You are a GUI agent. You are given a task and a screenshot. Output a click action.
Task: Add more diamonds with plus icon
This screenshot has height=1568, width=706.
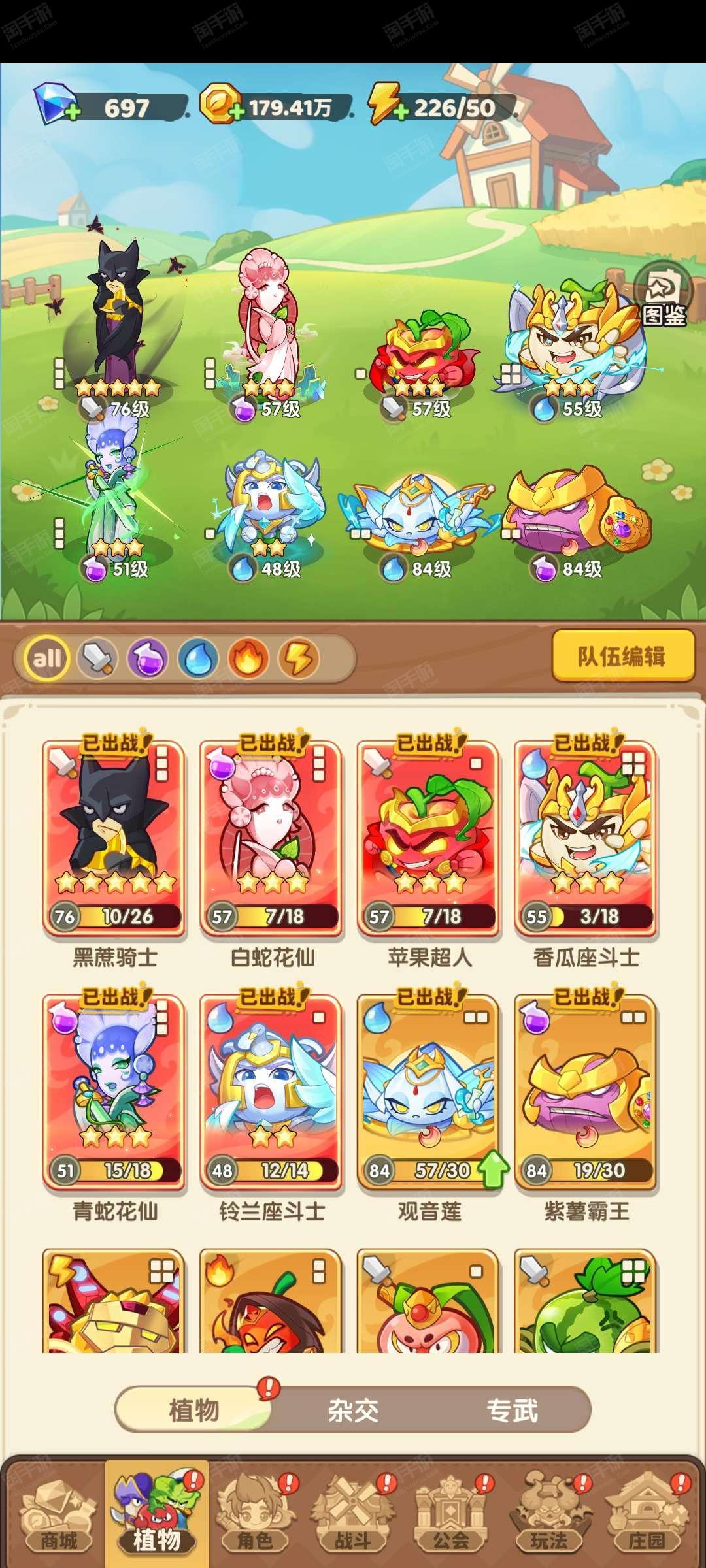(x=73, y=112)
